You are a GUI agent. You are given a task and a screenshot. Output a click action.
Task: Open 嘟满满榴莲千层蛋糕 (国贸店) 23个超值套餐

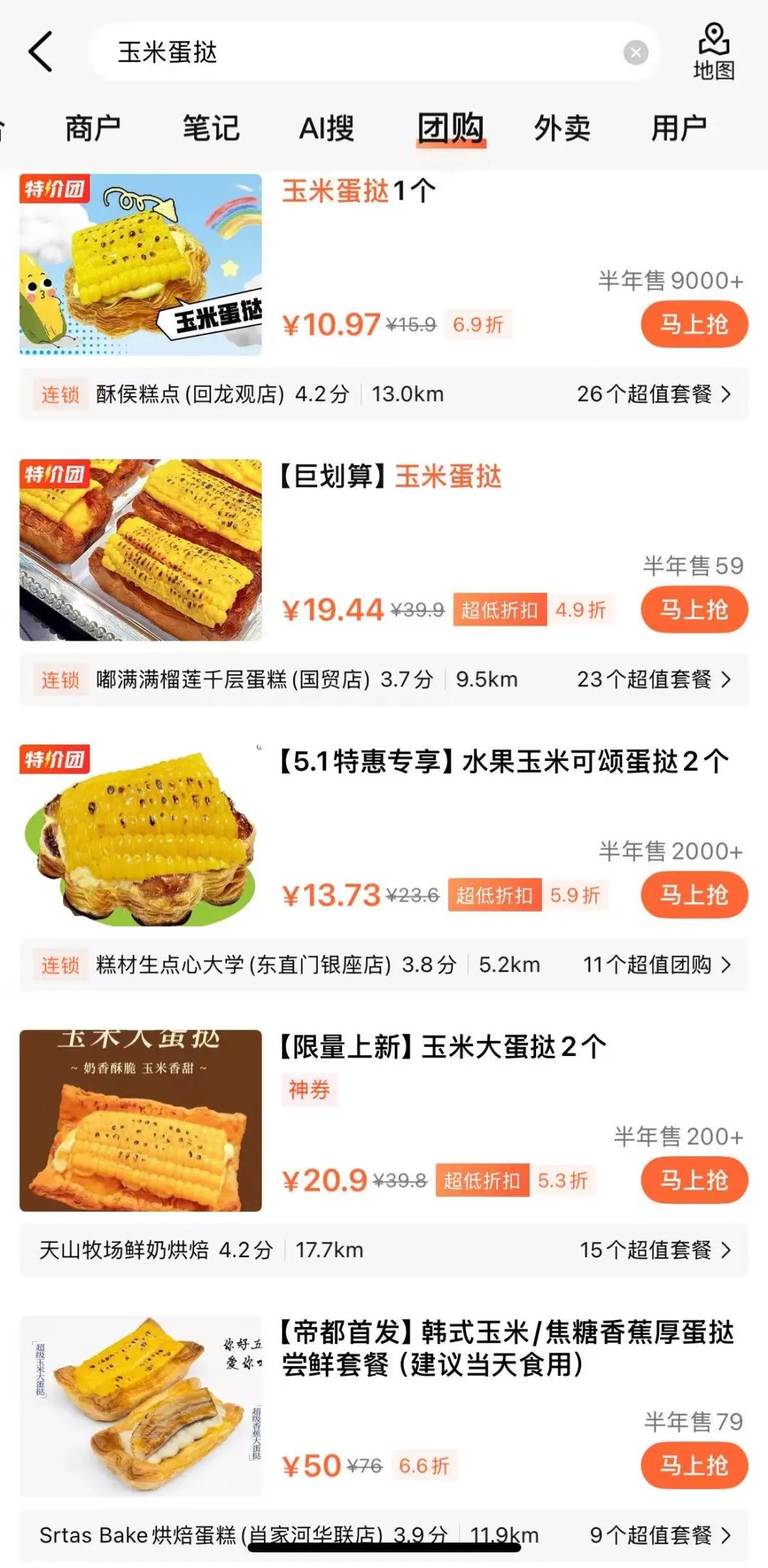click(x=654, y=679)
